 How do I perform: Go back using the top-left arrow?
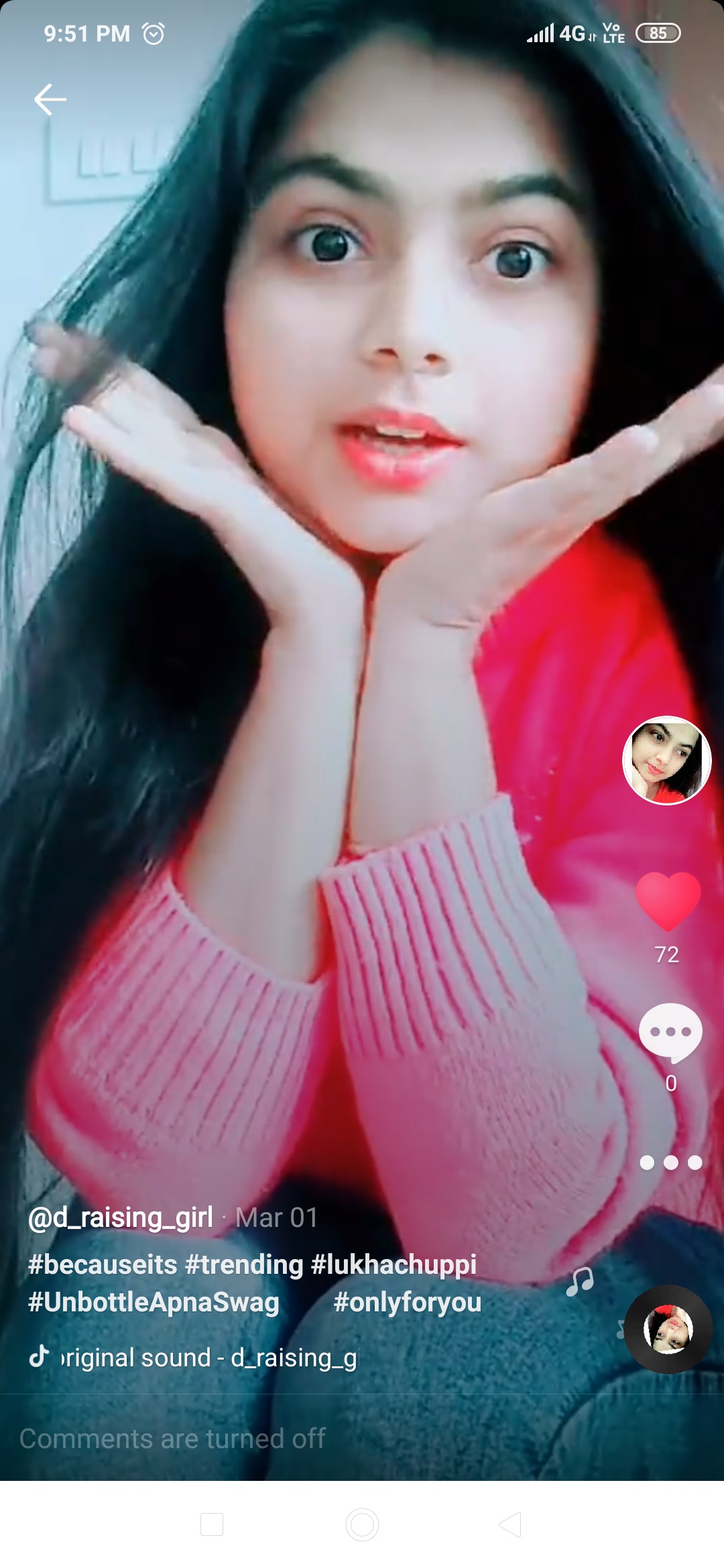coord(50,100)
